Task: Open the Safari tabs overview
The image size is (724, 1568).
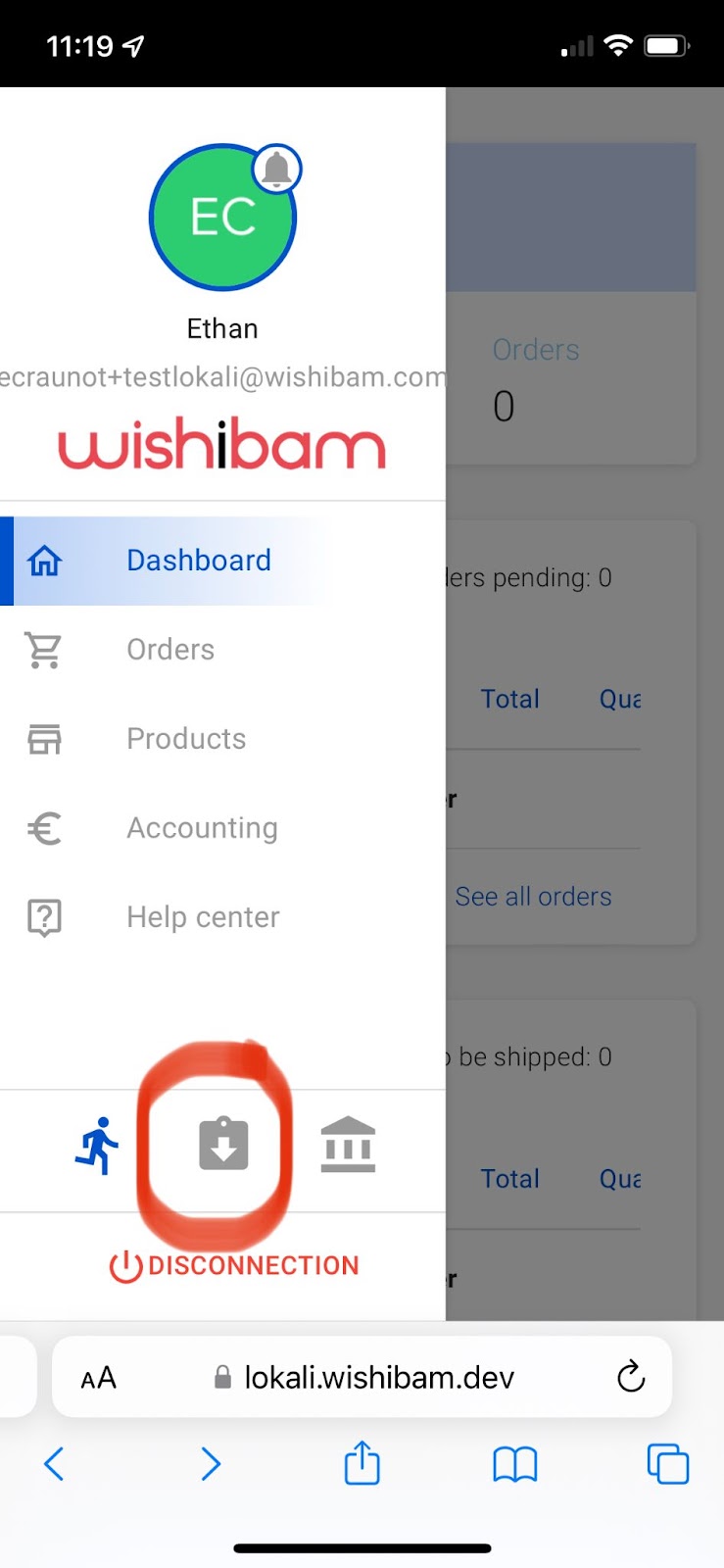Action: pyautogui.click(x=668, y=1464)
